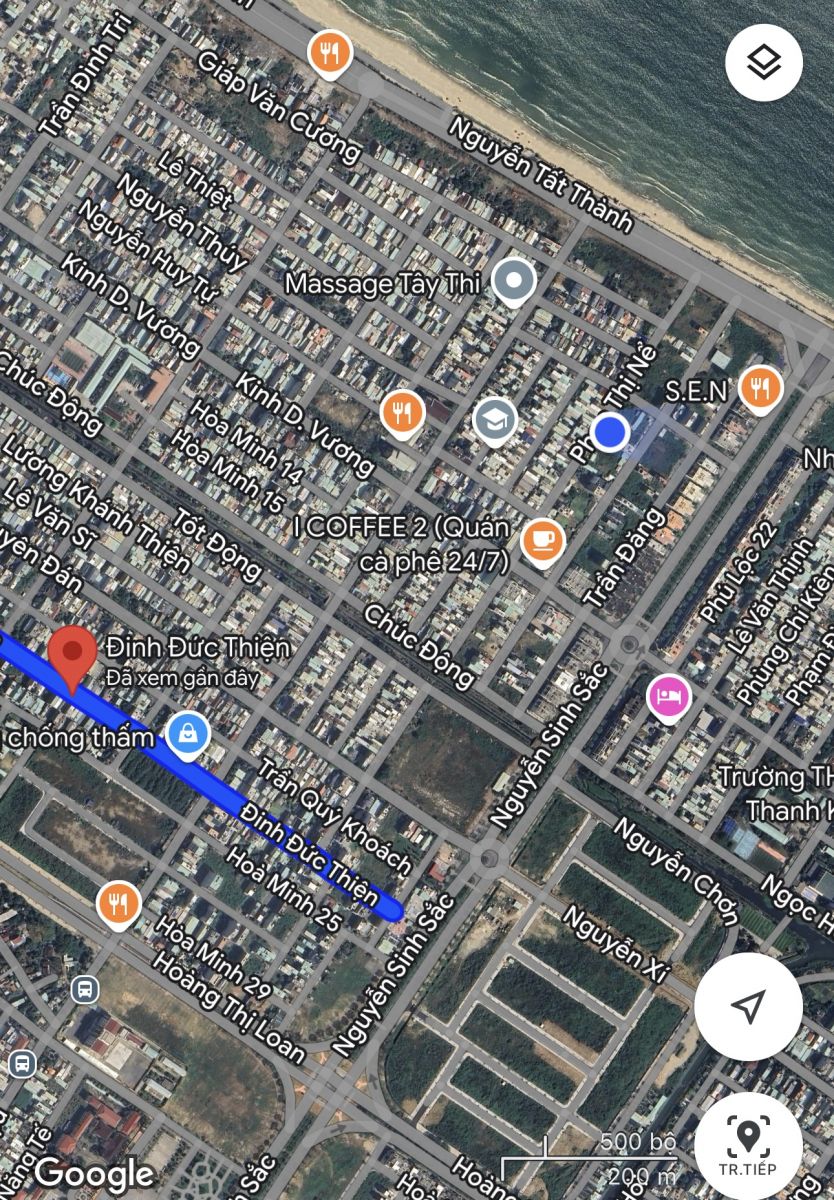Select the S.E.N restaurant marker

[x=760, y=389]
